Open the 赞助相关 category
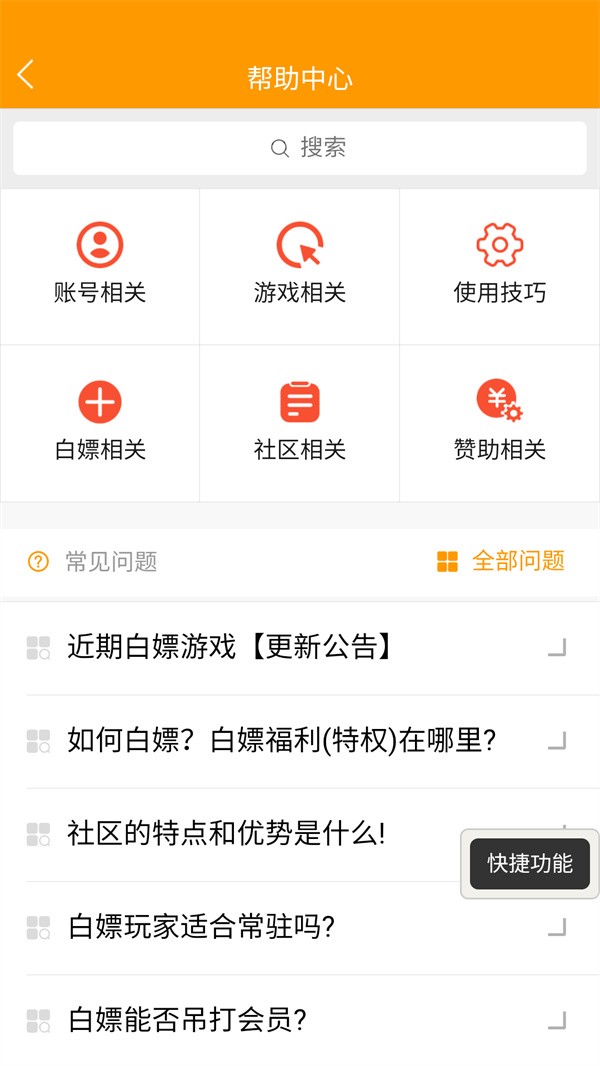600x1066 pixels. 500,423
